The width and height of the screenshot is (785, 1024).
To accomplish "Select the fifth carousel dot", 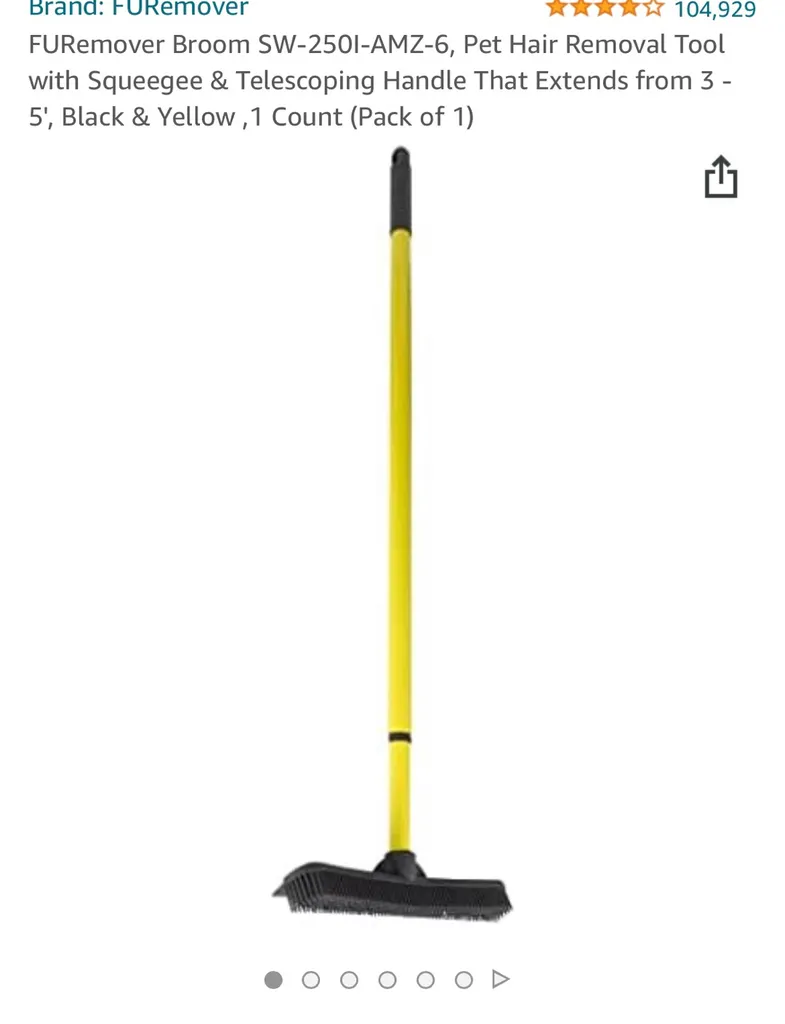I will click(424, 981).
